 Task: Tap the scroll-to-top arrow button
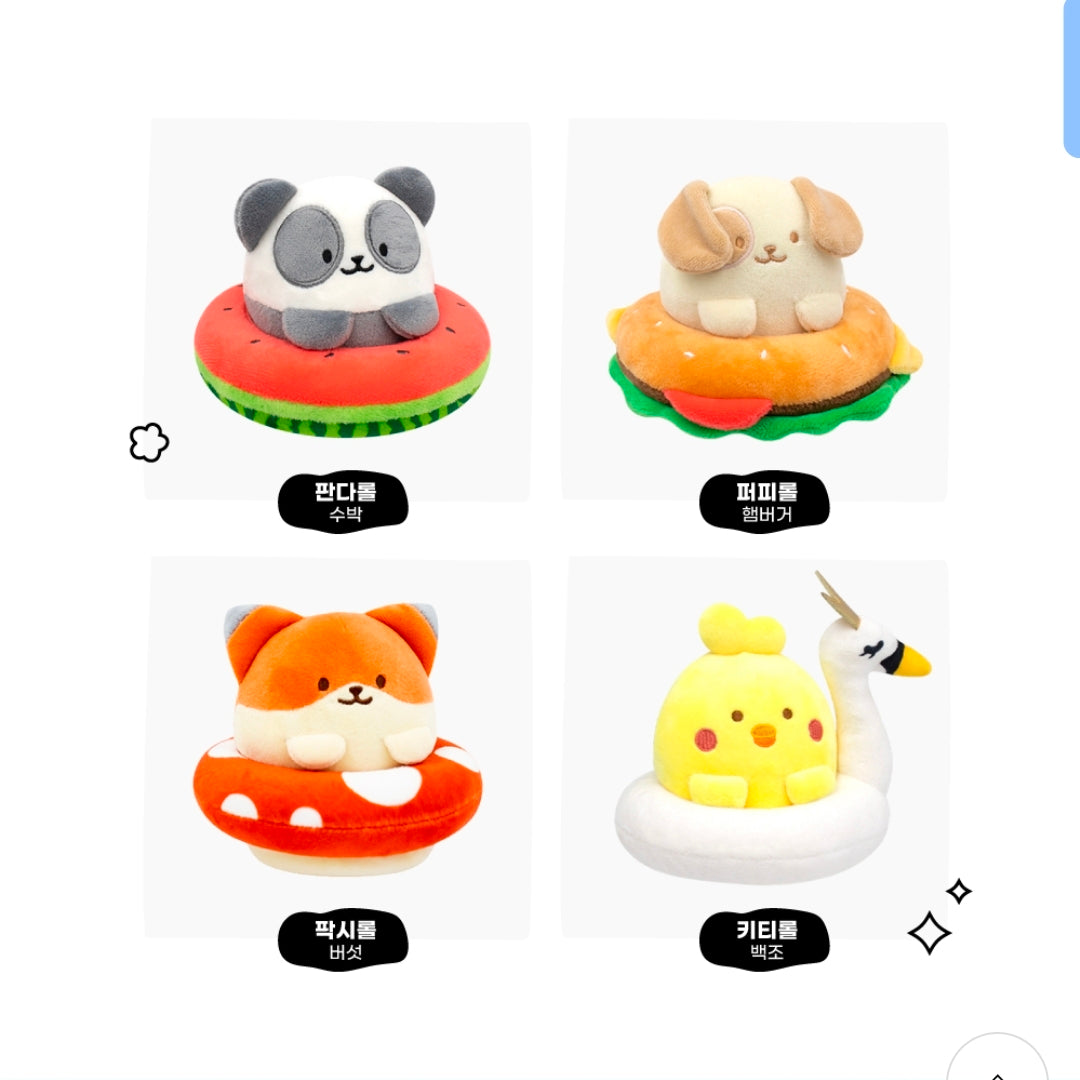(x=996, y=1062)
